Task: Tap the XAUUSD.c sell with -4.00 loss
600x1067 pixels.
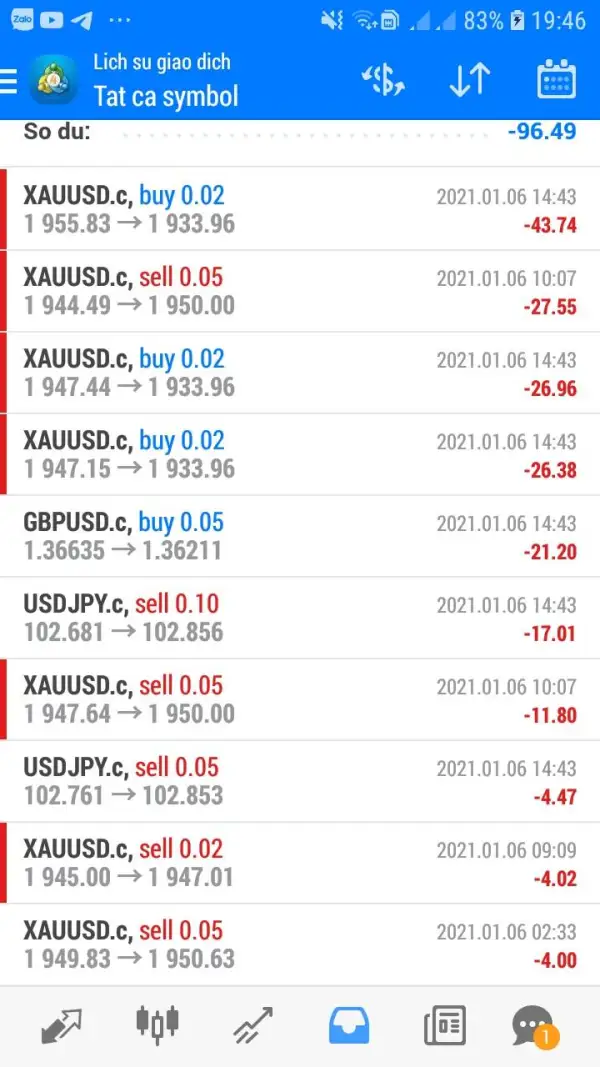Action: (x=300, y=945)
